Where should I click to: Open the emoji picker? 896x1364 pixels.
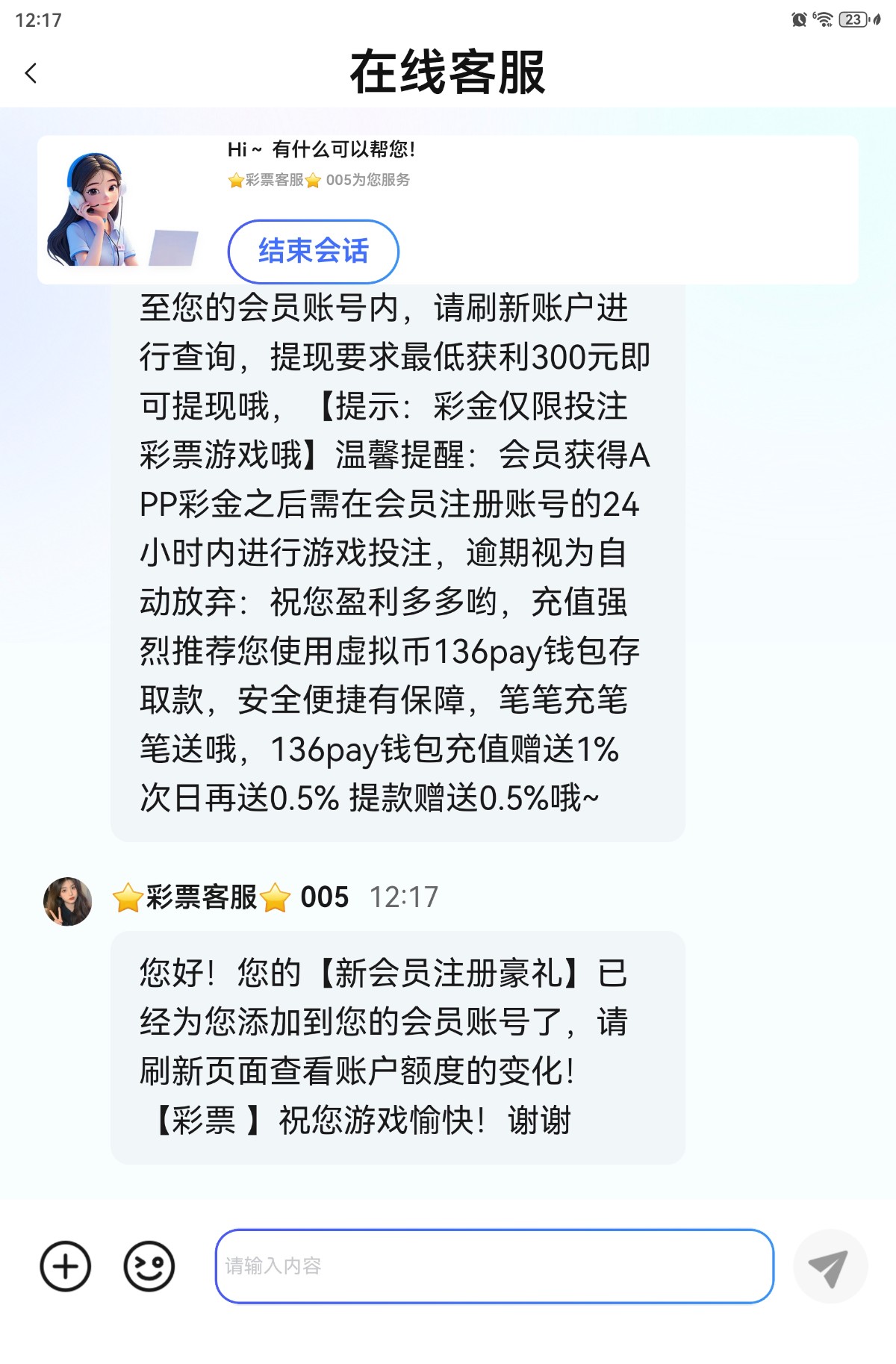point(149,1266)
